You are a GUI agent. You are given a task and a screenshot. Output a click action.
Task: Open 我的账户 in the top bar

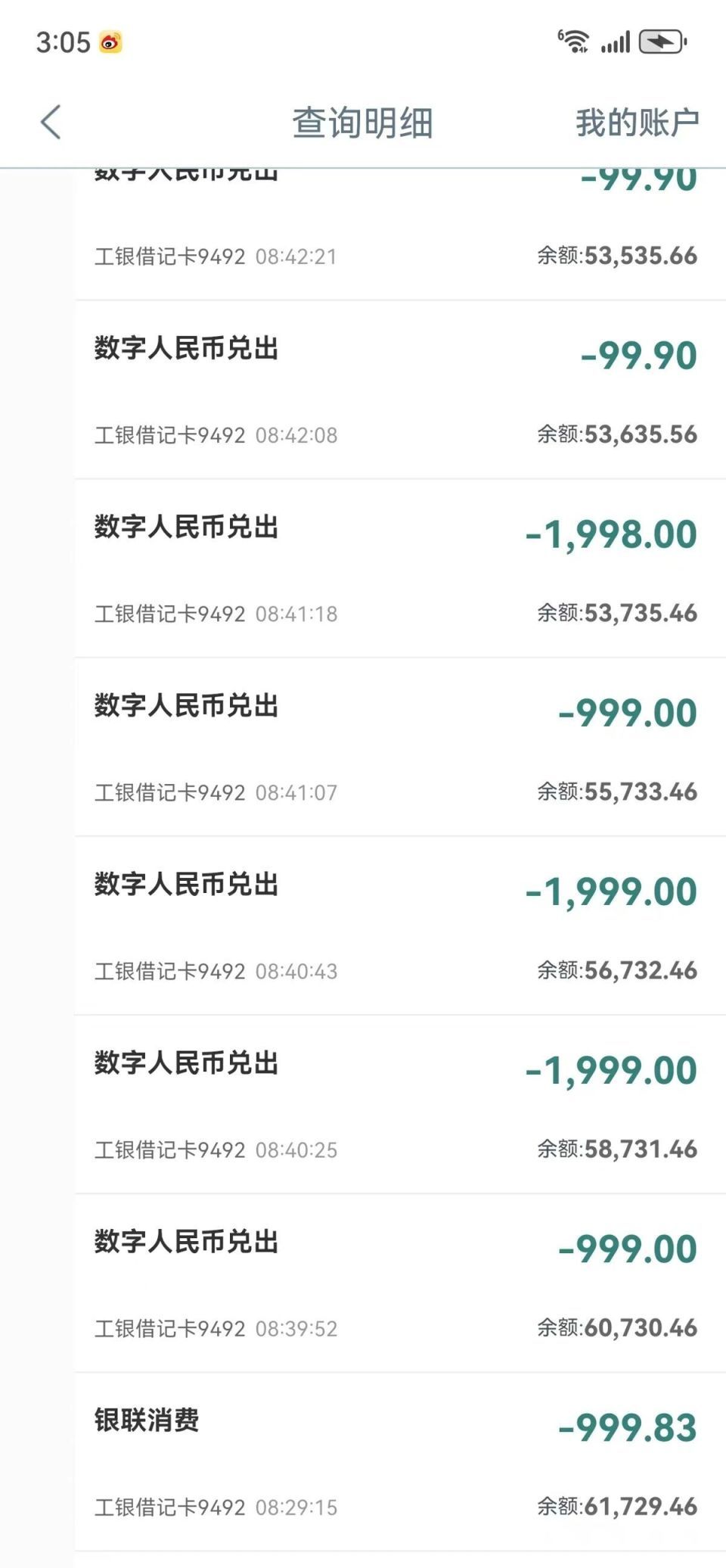coord(637,123)
